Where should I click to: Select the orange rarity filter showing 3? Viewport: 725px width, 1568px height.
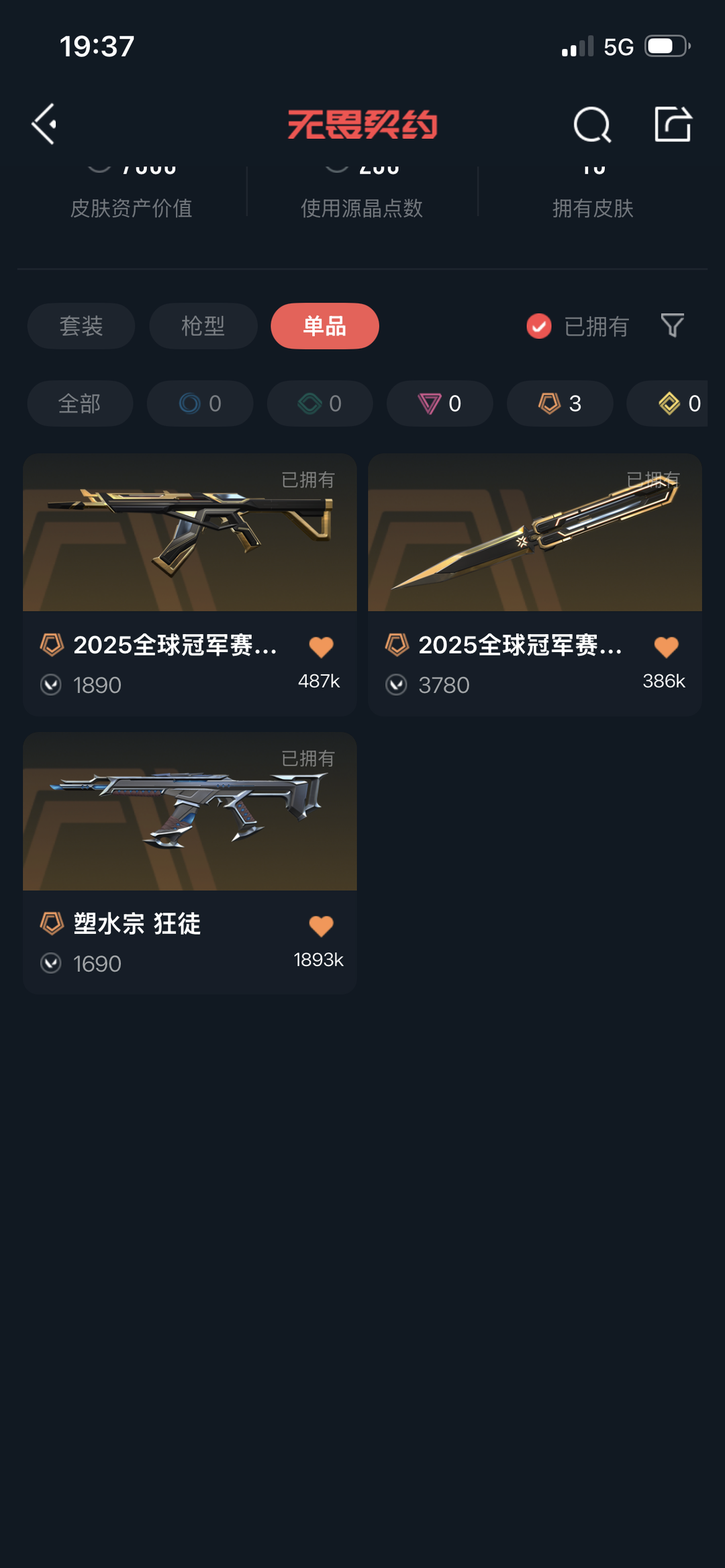(x=559, y=404)
